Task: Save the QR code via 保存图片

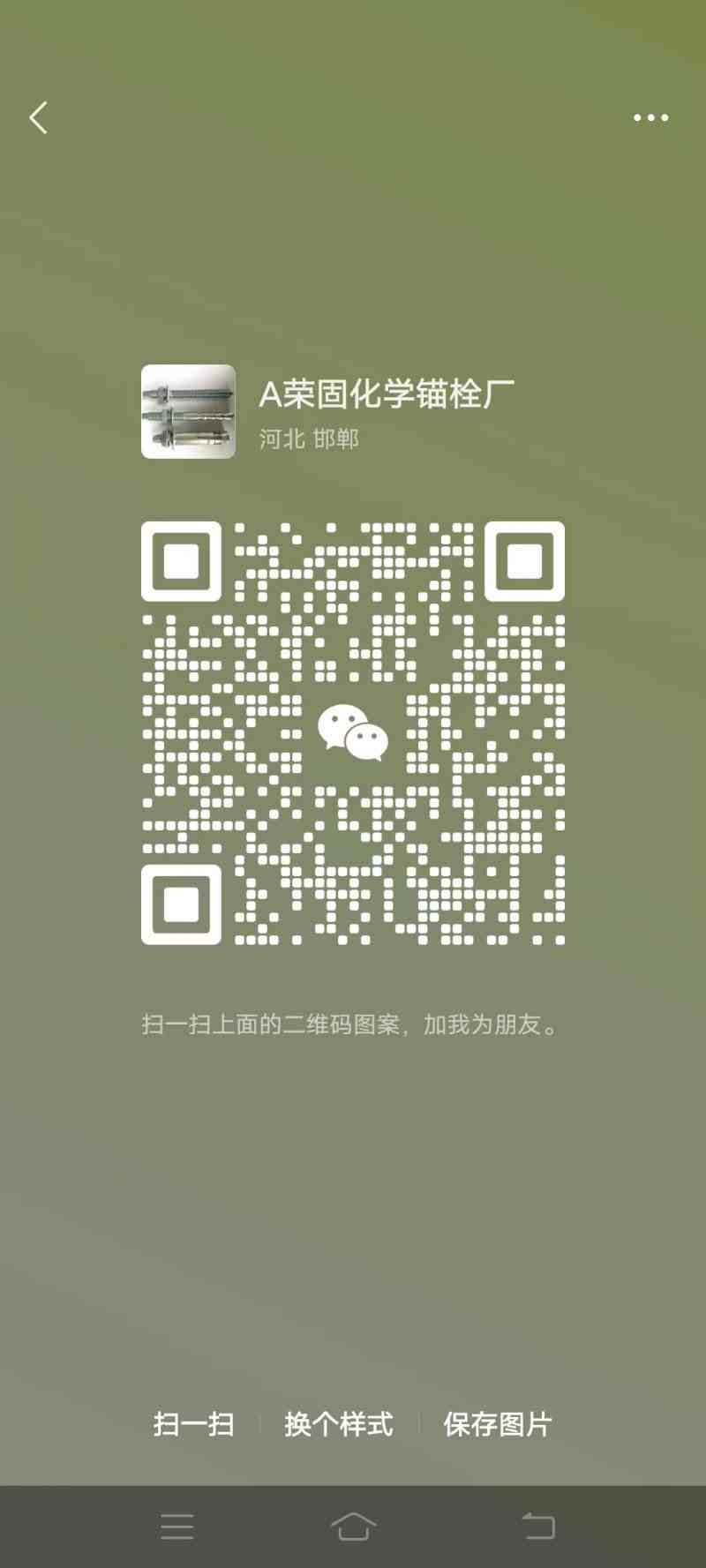Action: tap(497, 1423)
